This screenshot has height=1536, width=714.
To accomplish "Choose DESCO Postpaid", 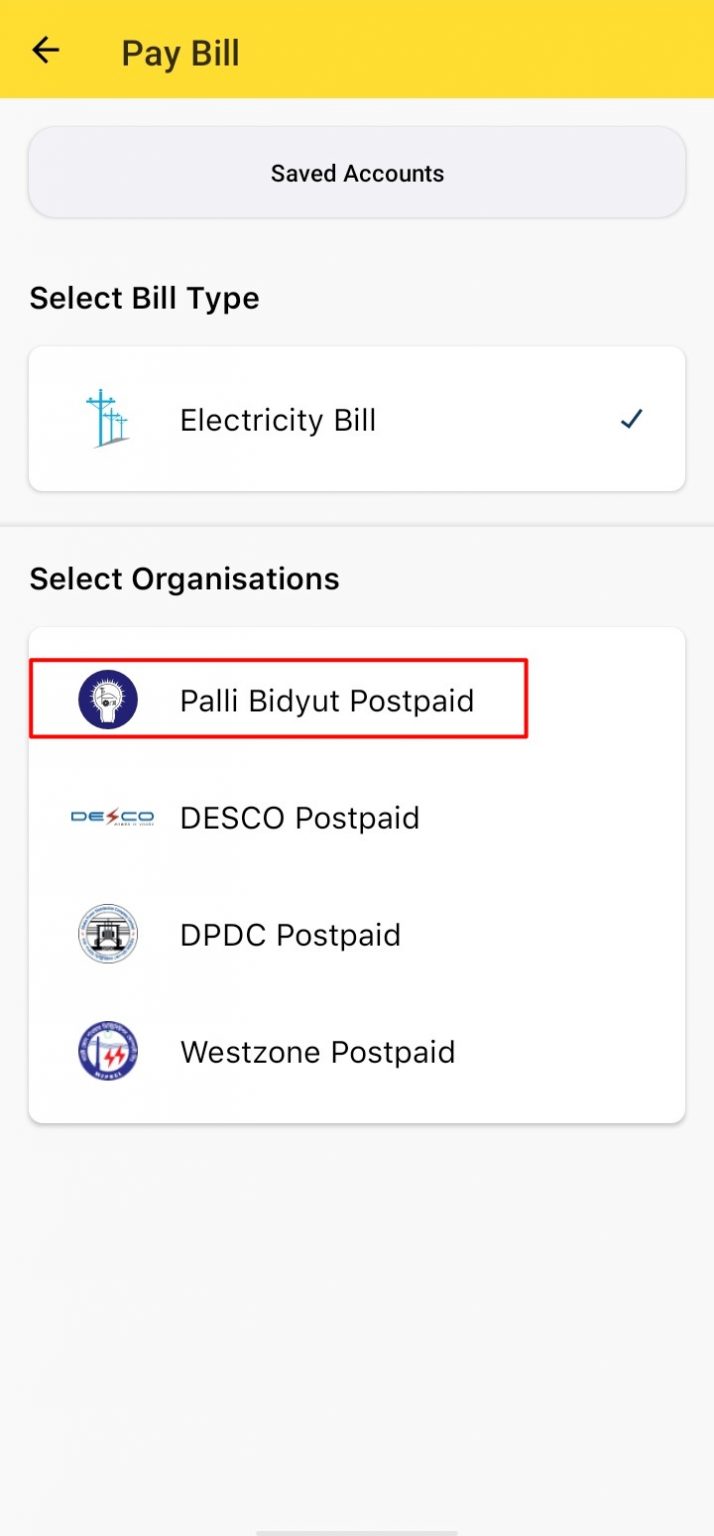I will [x=357, y=817].
